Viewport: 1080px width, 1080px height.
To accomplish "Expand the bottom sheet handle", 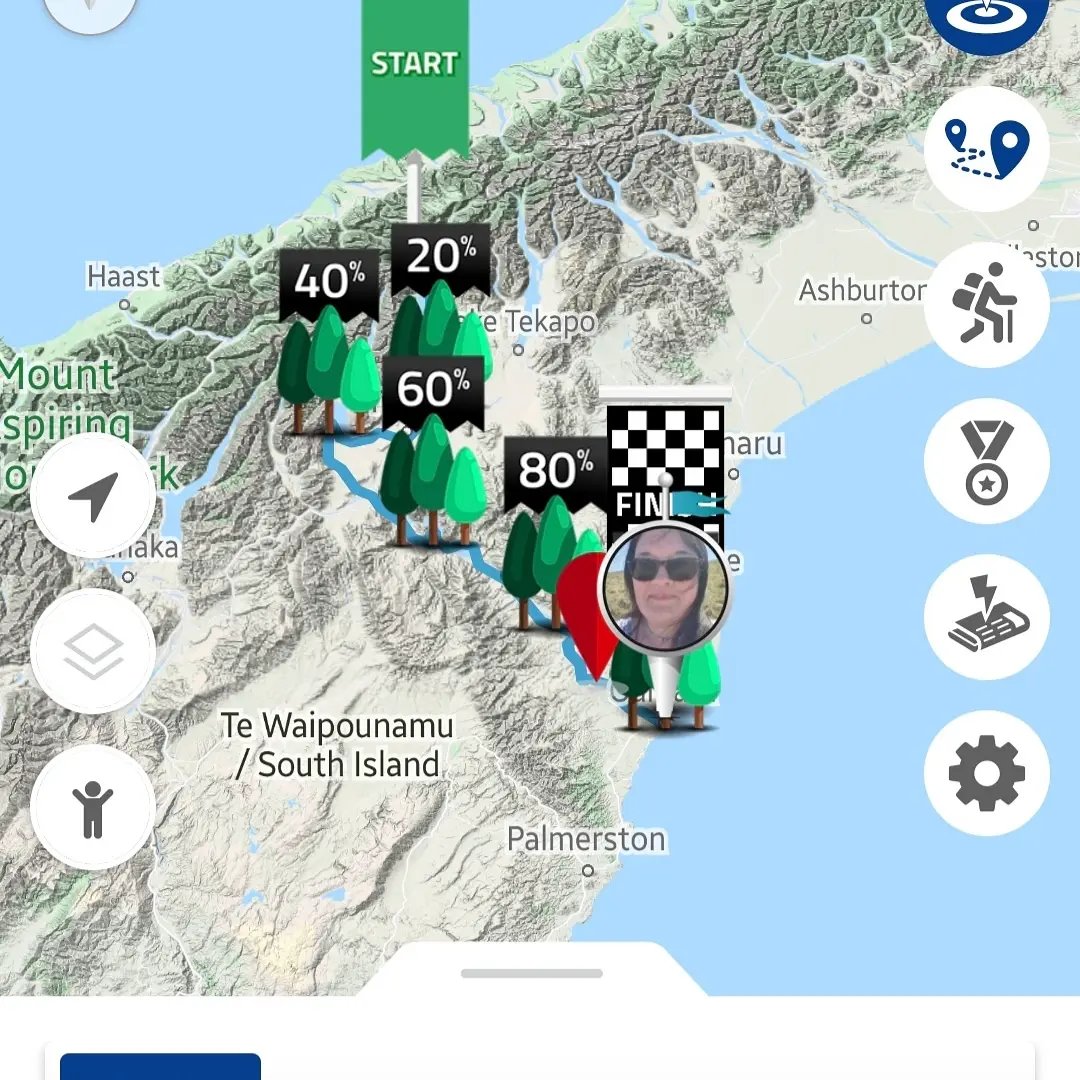I will 531,973.
